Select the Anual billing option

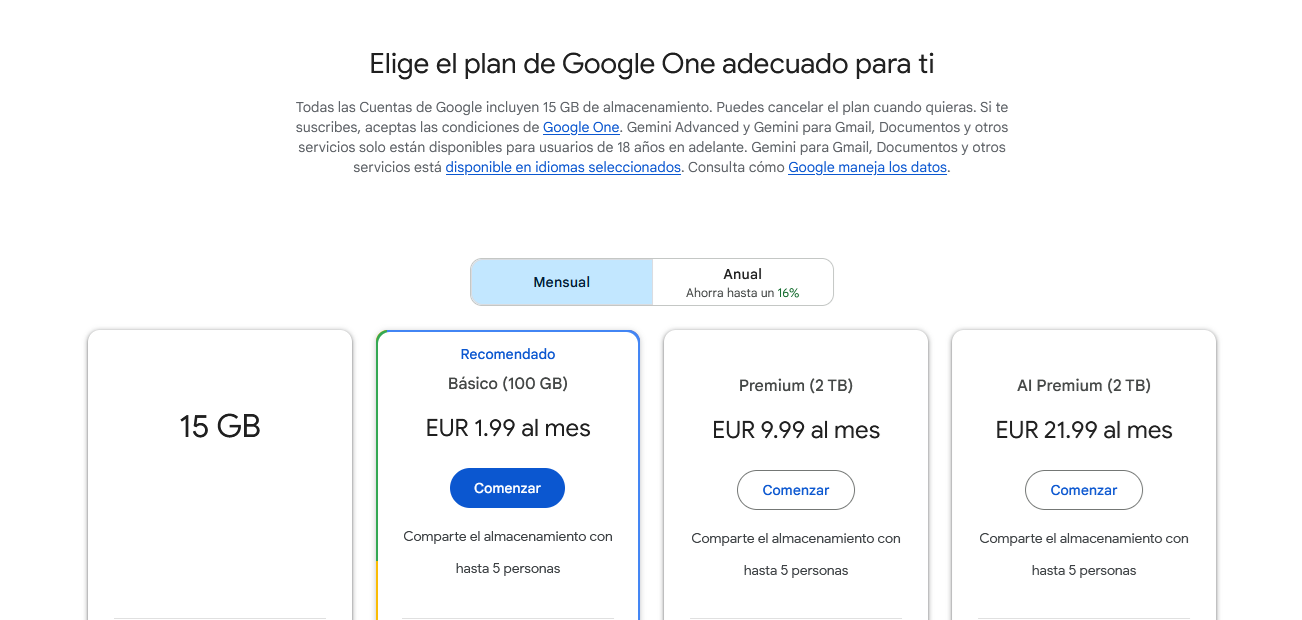click(742, 282)
